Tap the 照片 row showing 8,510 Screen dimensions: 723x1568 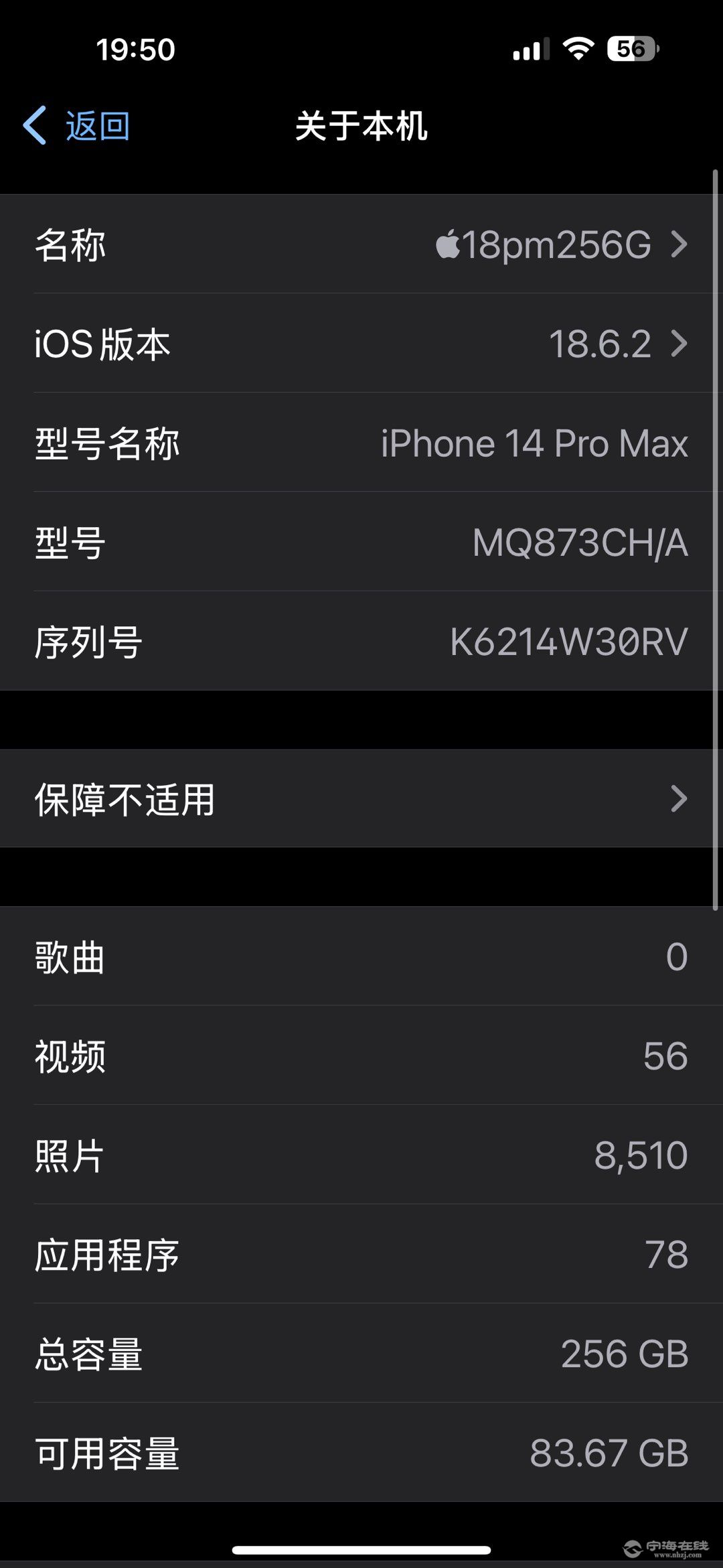coord(361,1155)
